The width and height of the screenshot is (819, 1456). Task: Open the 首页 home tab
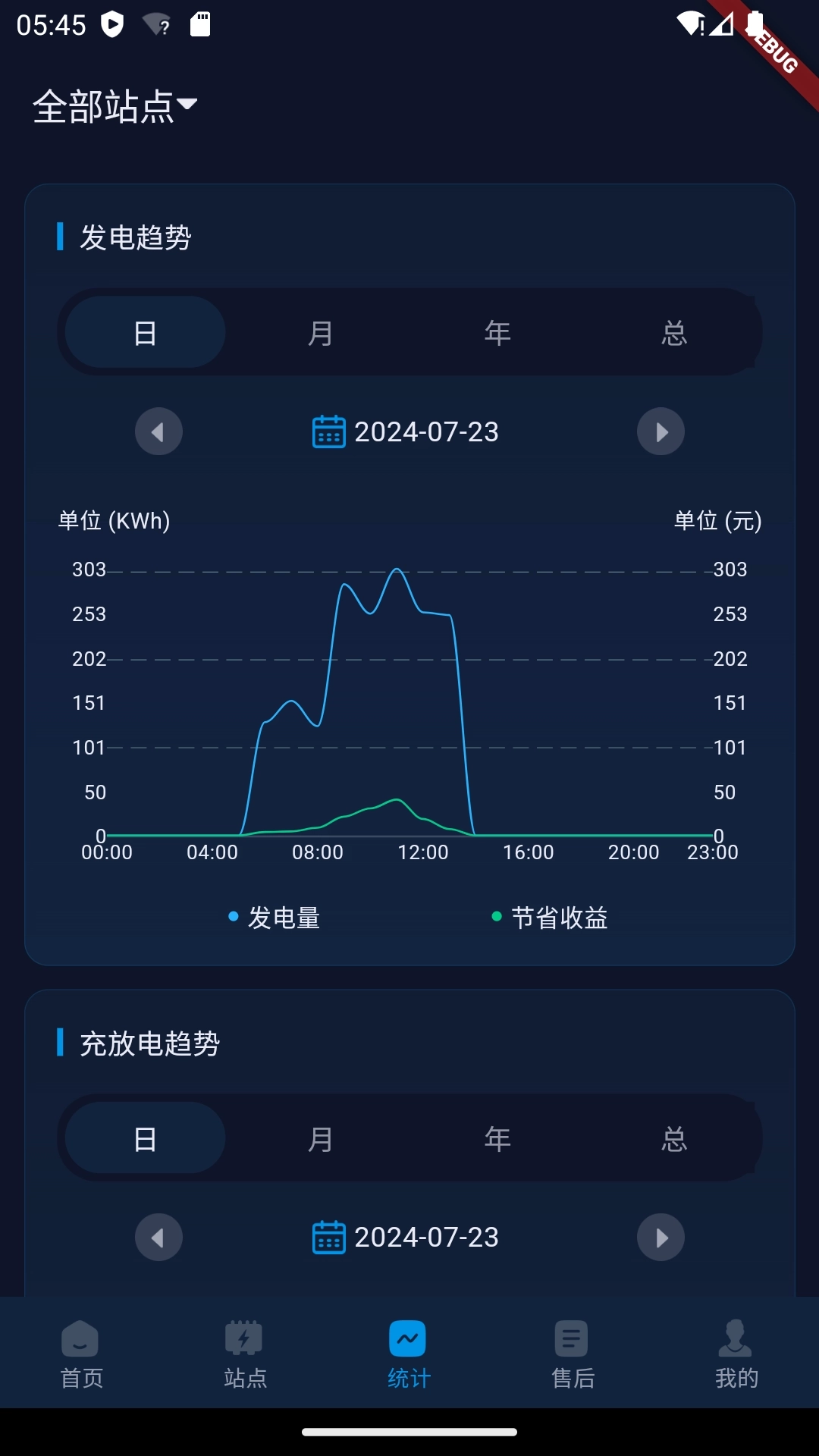(81, 1354)
